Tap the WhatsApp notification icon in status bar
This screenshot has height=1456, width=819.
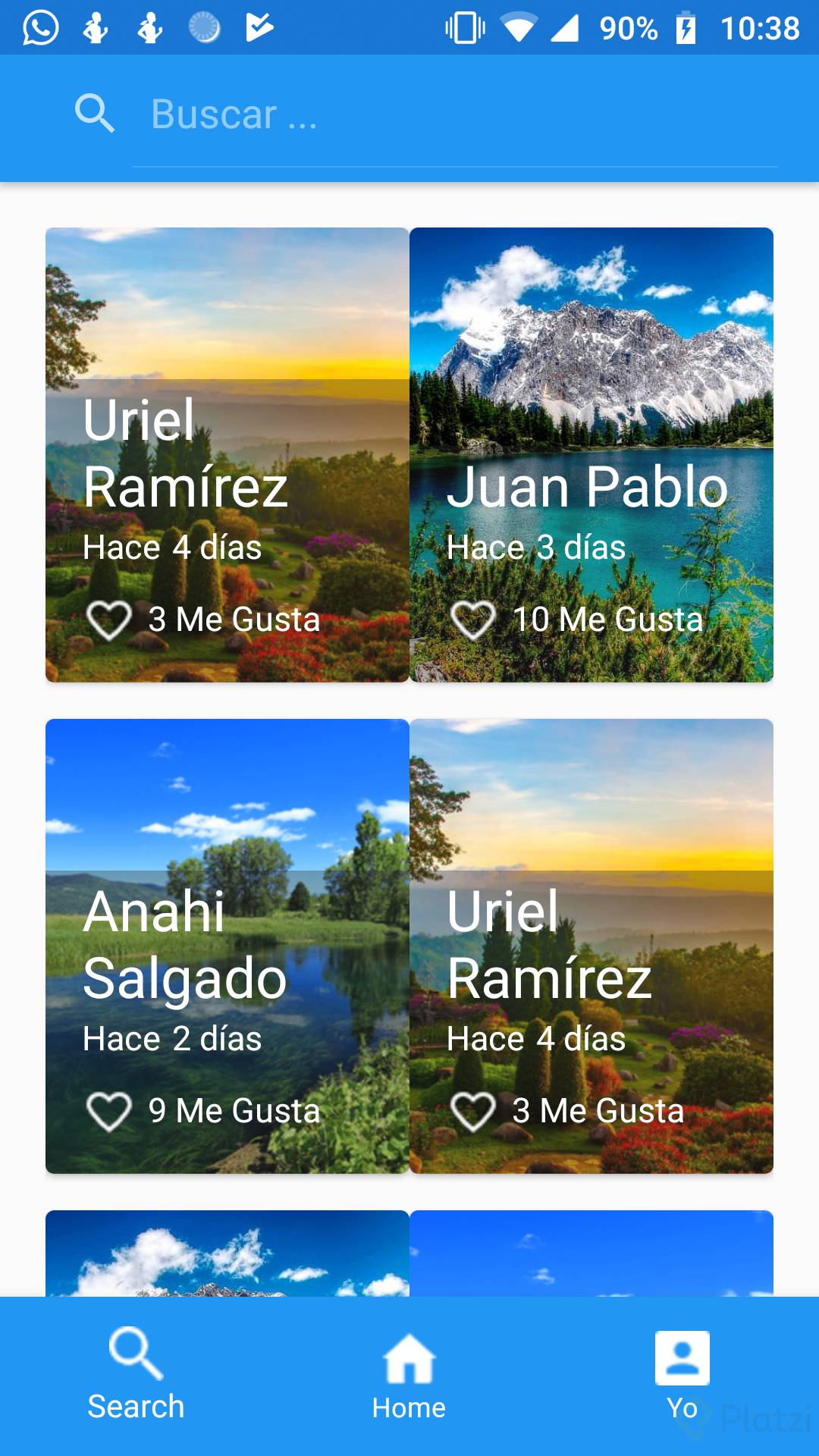38,29
